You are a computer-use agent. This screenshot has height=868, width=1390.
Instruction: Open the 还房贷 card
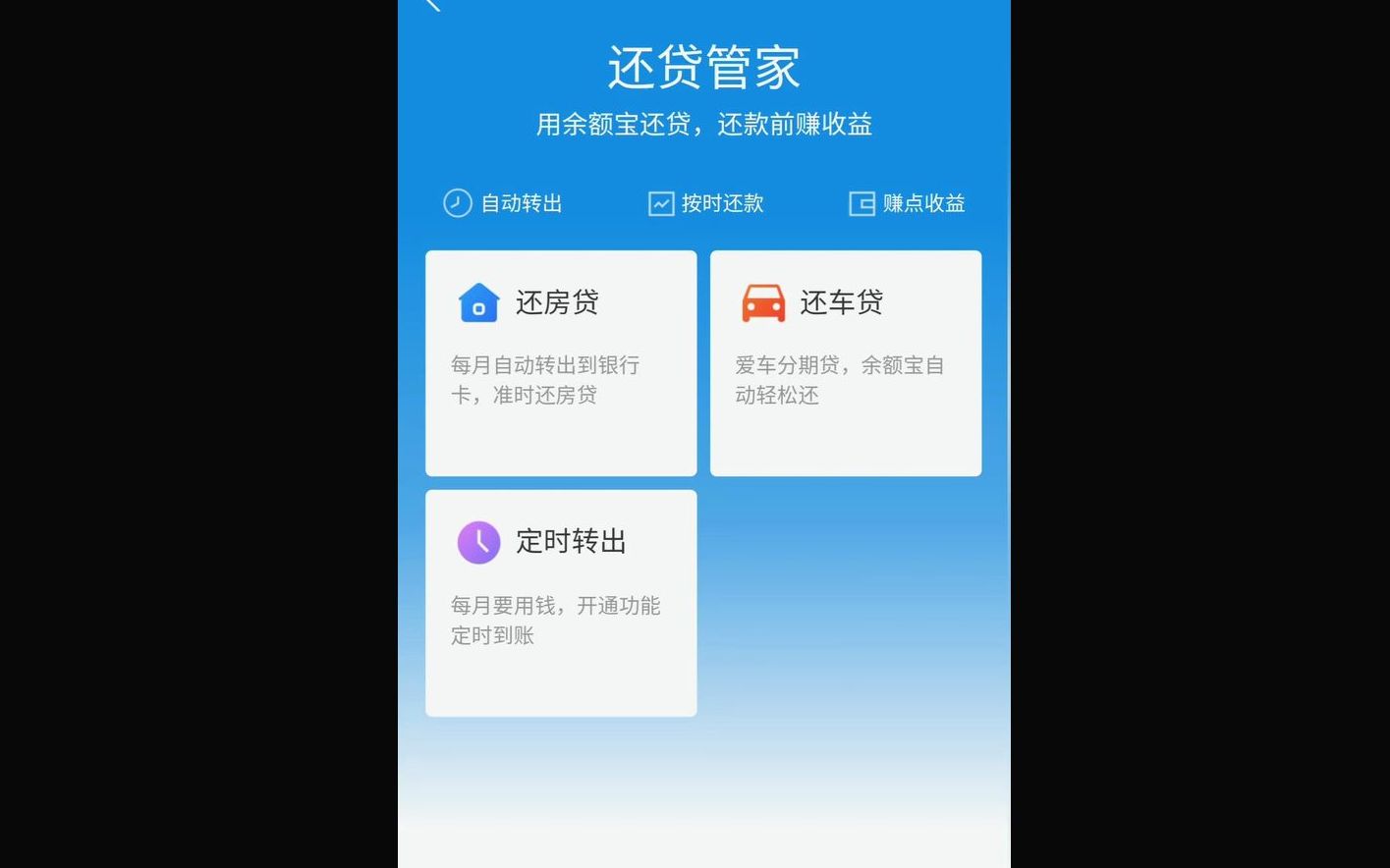[561, 362]
